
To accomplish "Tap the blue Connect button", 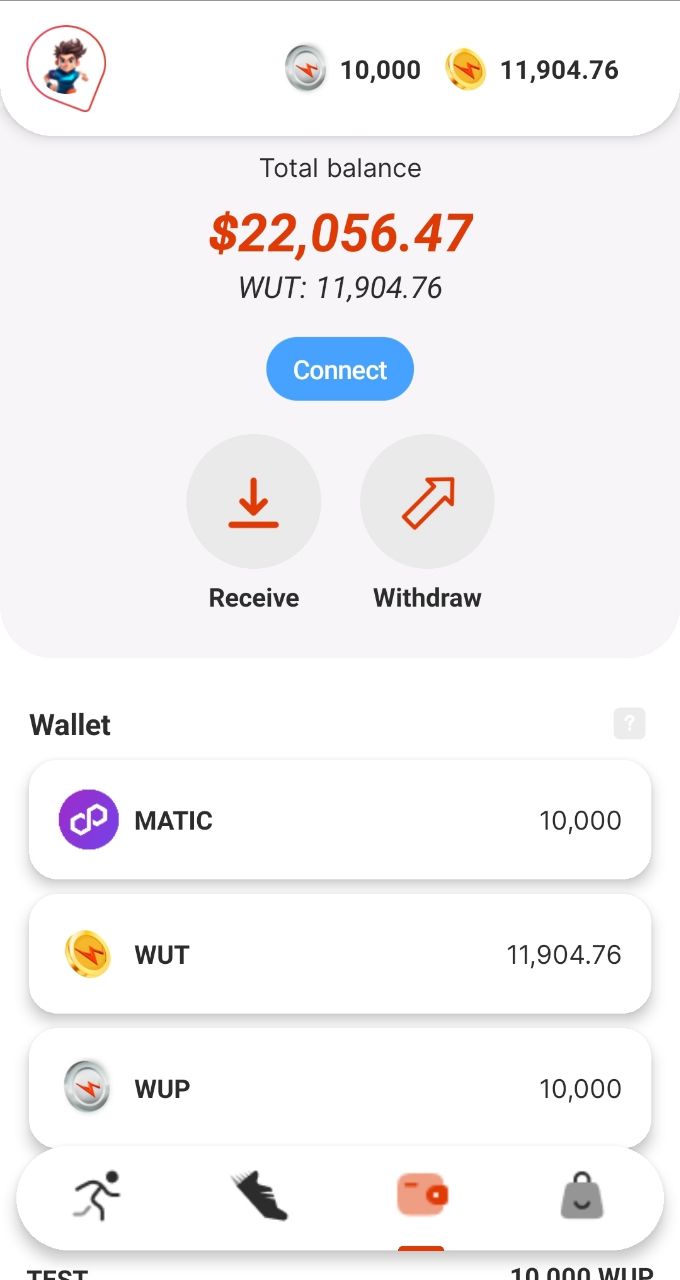I will [340, 369].
